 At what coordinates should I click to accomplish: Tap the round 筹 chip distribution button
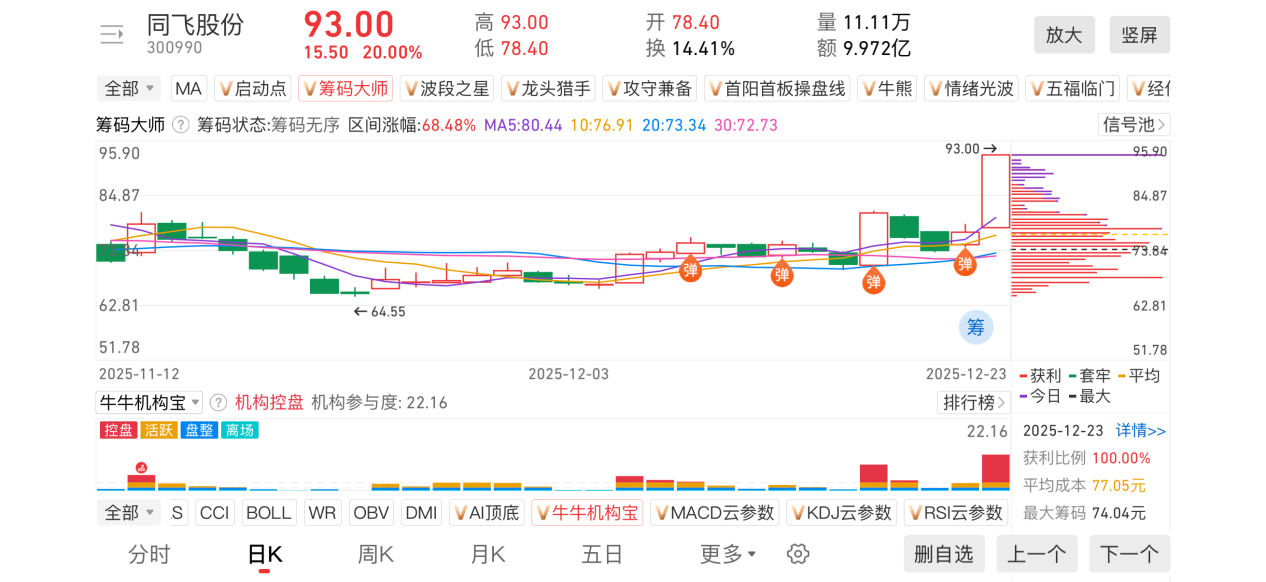point(975,326)
